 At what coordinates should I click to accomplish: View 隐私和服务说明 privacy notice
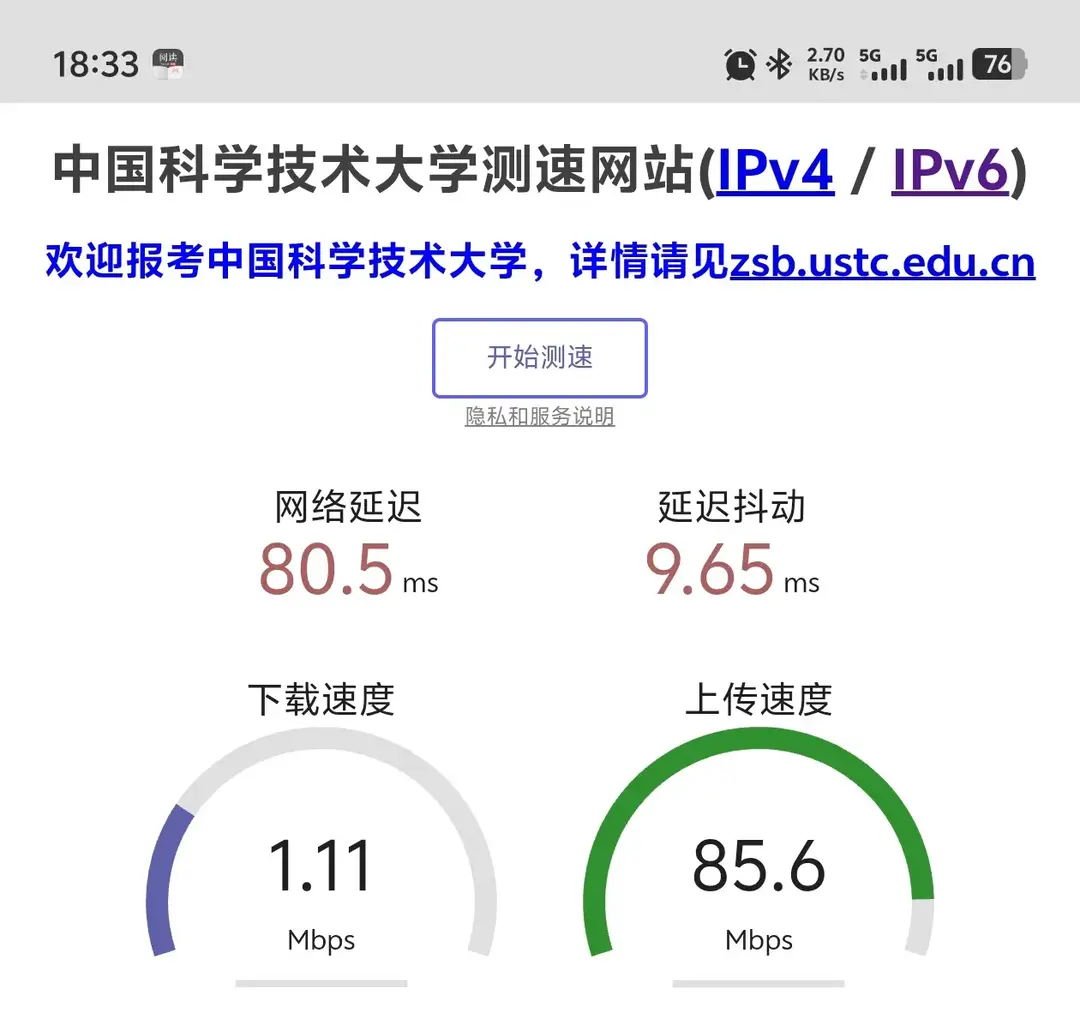coord(540,417)
